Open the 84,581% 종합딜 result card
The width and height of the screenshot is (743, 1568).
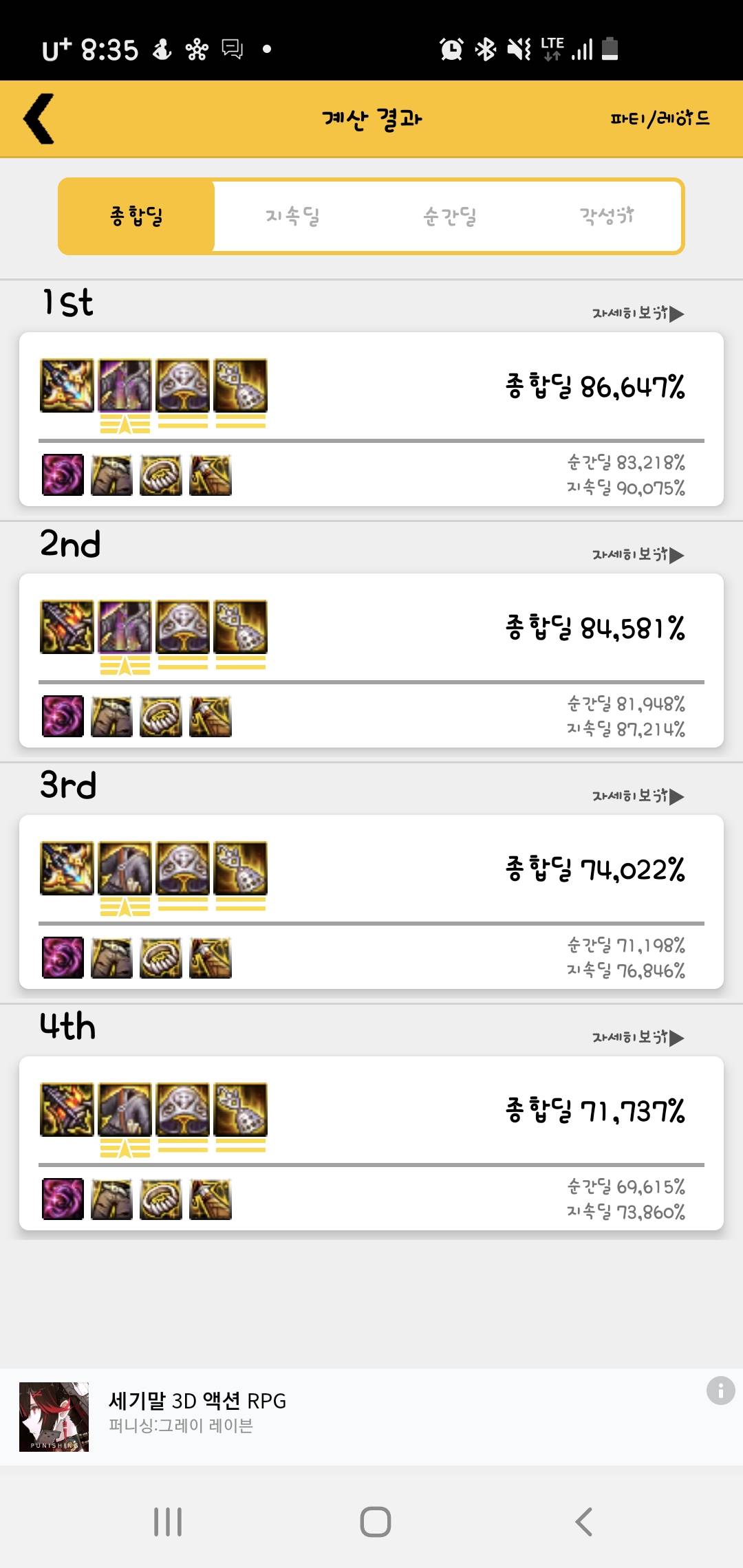tap(371, 661)
